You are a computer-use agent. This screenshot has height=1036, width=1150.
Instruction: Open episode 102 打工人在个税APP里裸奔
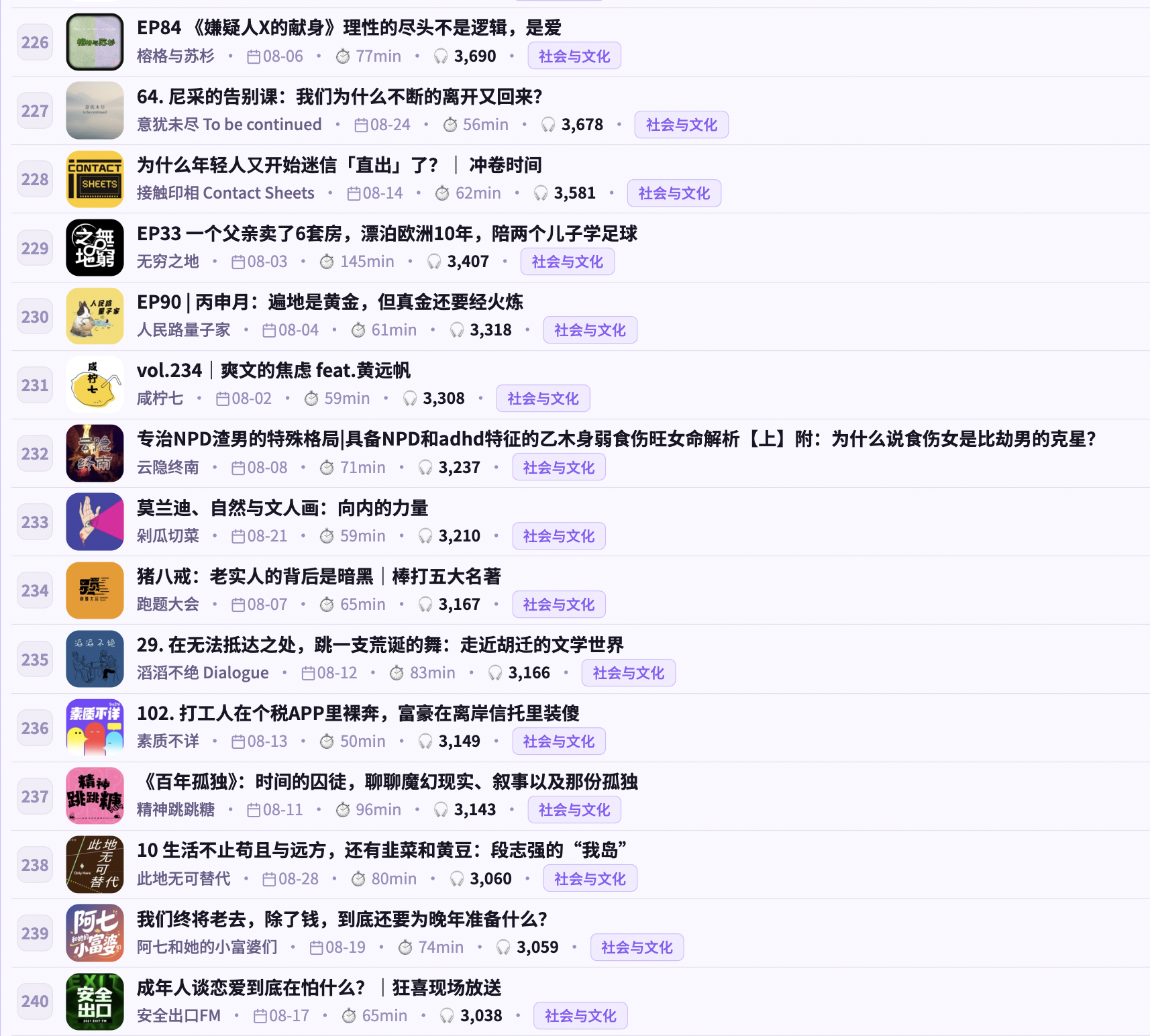358,713
